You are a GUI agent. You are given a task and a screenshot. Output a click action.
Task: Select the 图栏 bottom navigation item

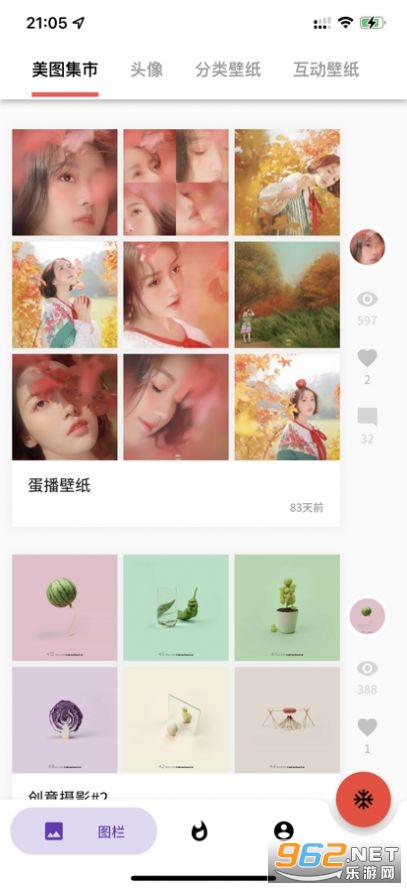pyautogui.click(x=84, y=831)
